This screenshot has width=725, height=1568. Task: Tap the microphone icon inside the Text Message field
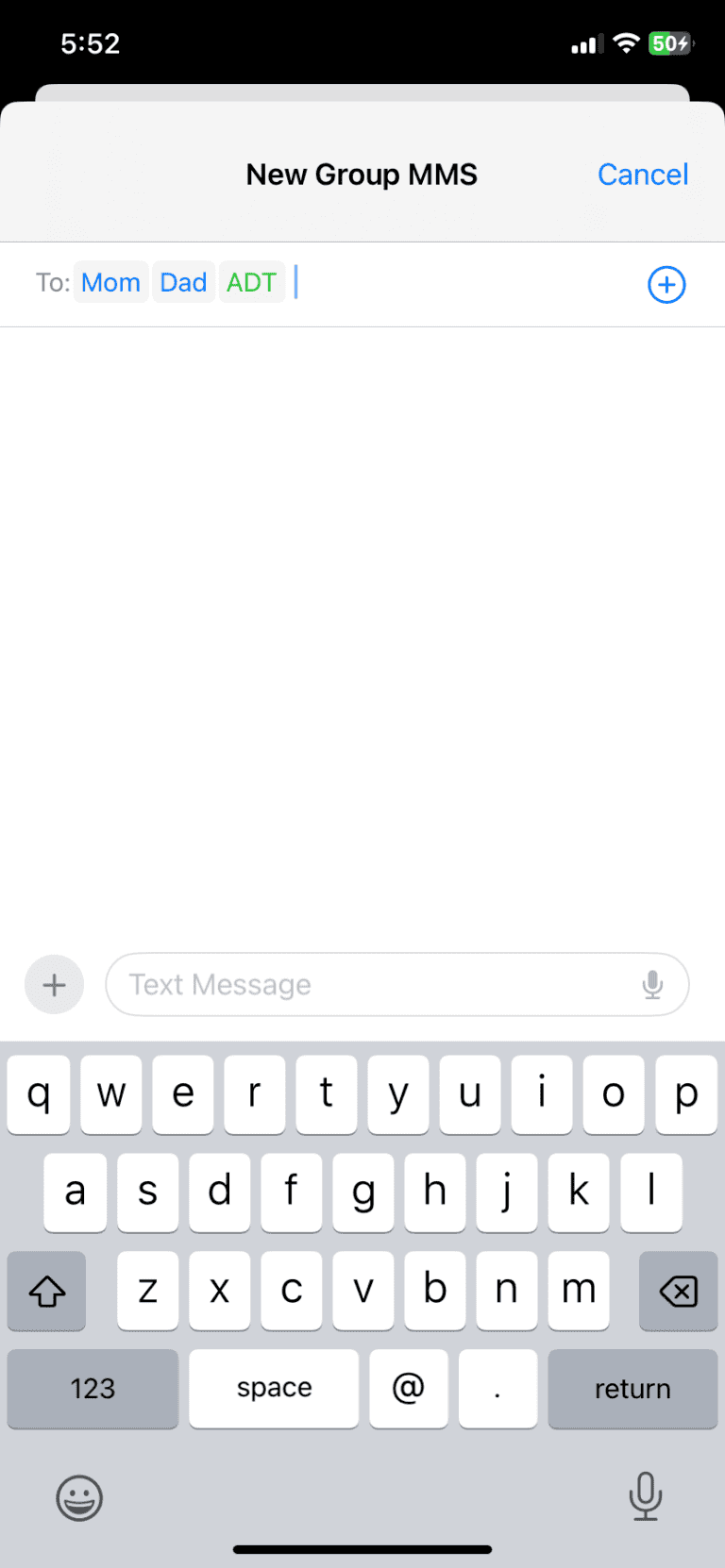pyautogui.click(x=652, y=984)
